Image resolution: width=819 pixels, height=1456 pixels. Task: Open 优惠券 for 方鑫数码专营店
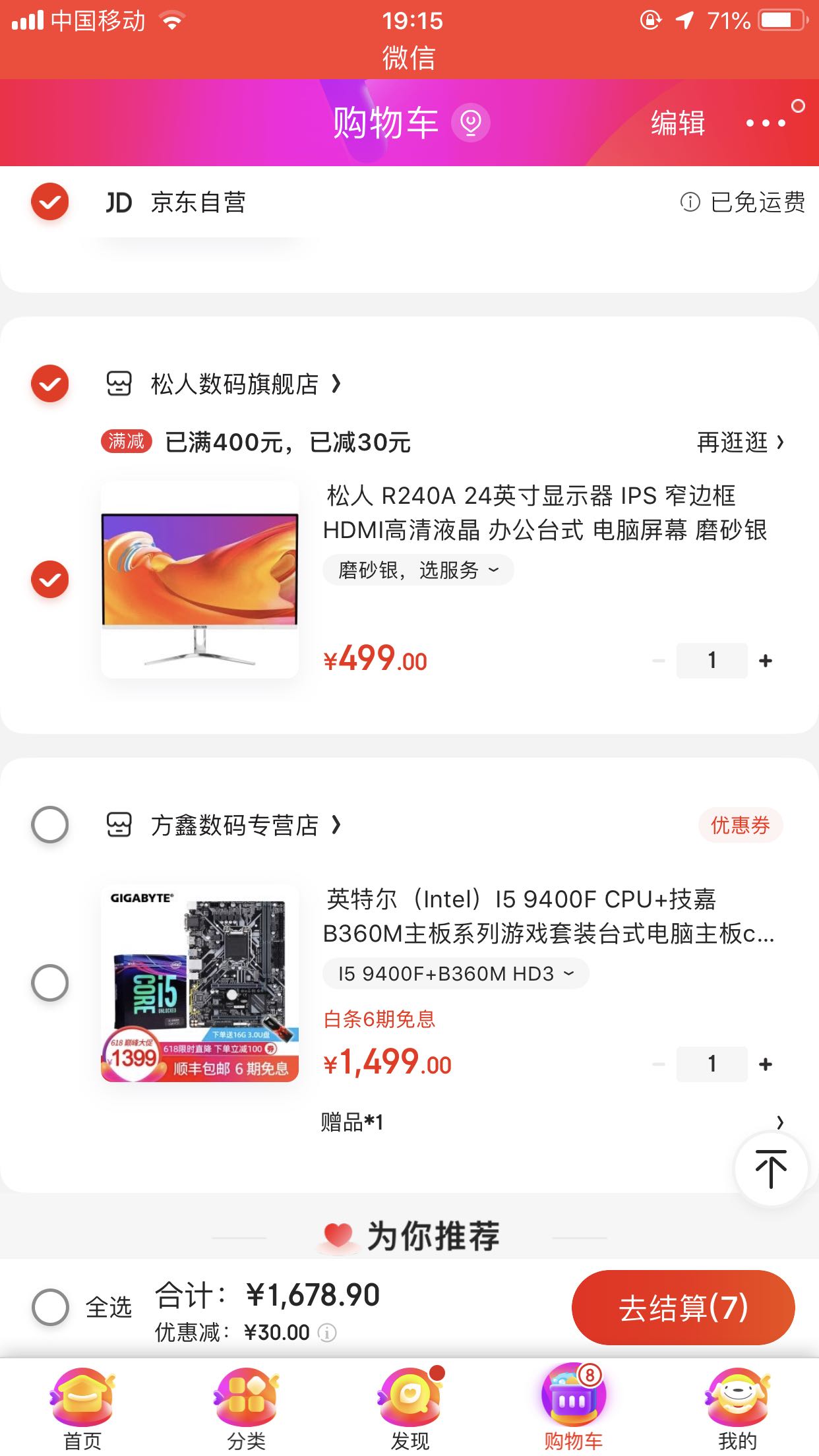point(740,825)
